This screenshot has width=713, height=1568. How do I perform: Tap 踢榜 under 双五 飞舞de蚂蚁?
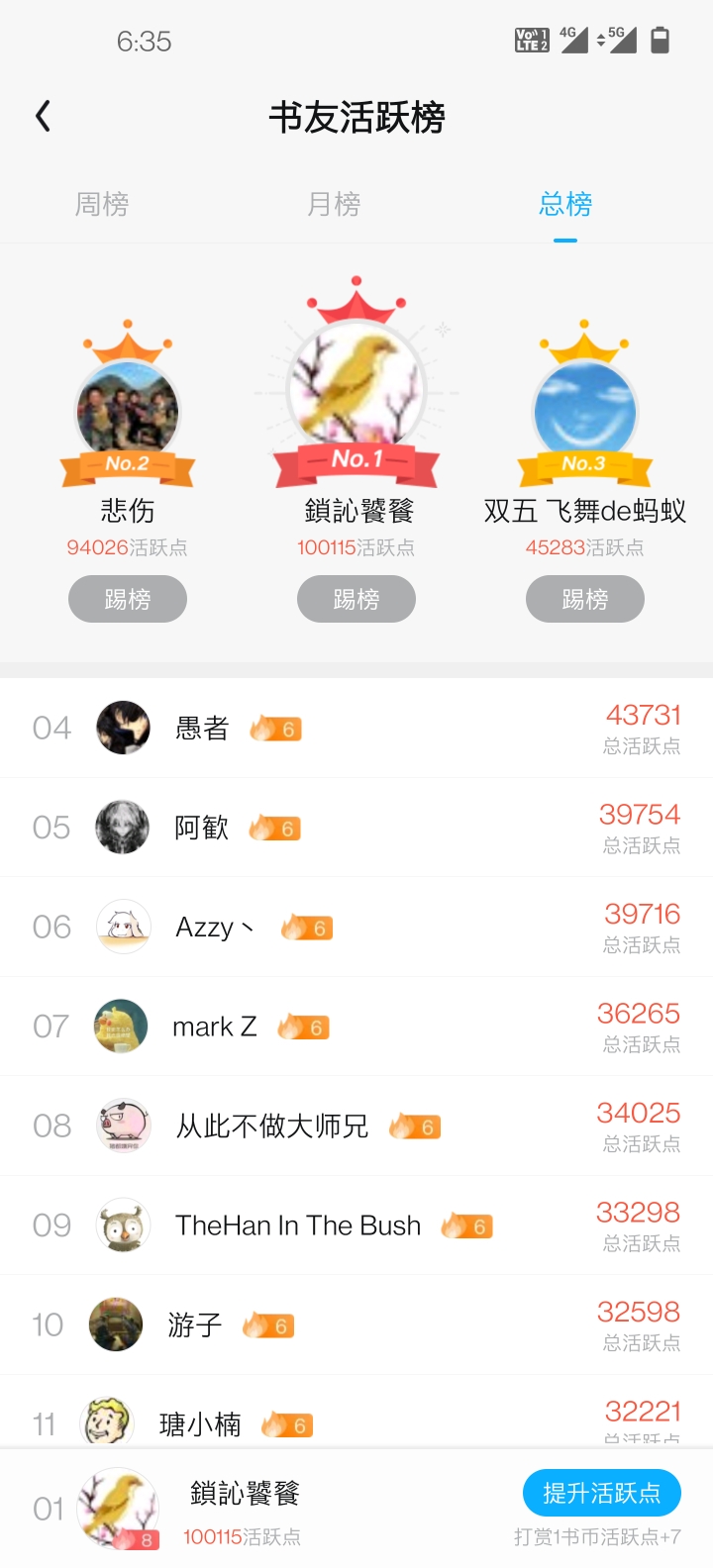click(x=585, y=599)
